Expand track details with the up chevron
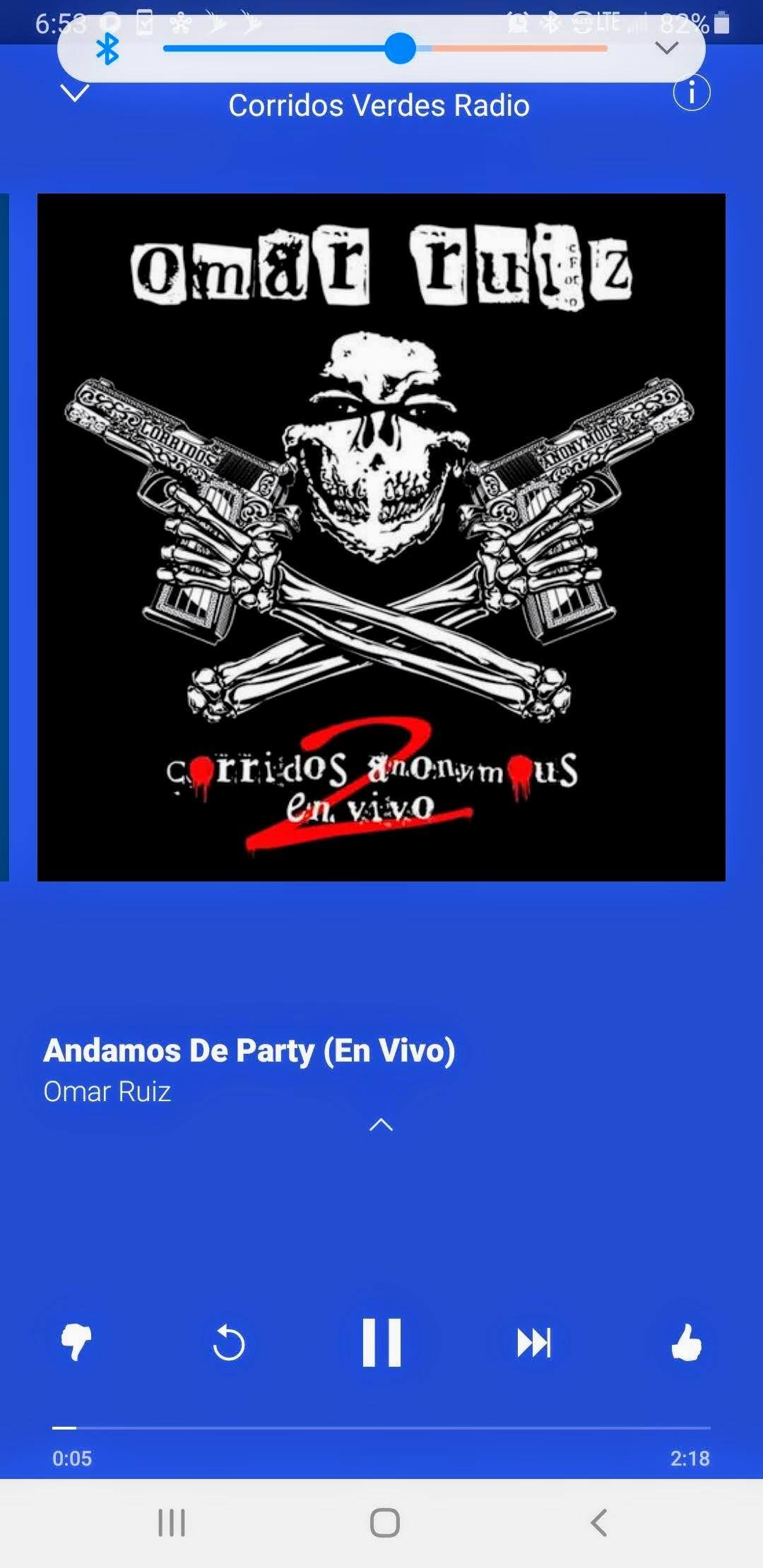This screenshot has width=763, height=1568. coord(381,1124)
